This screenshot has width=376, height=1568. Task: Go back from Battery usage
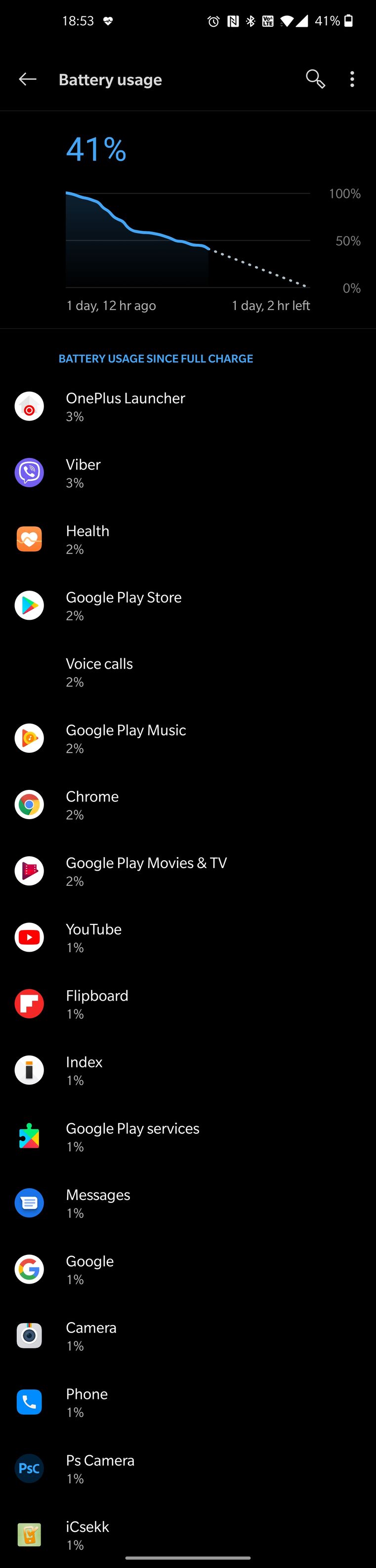(x=28, y=79)
